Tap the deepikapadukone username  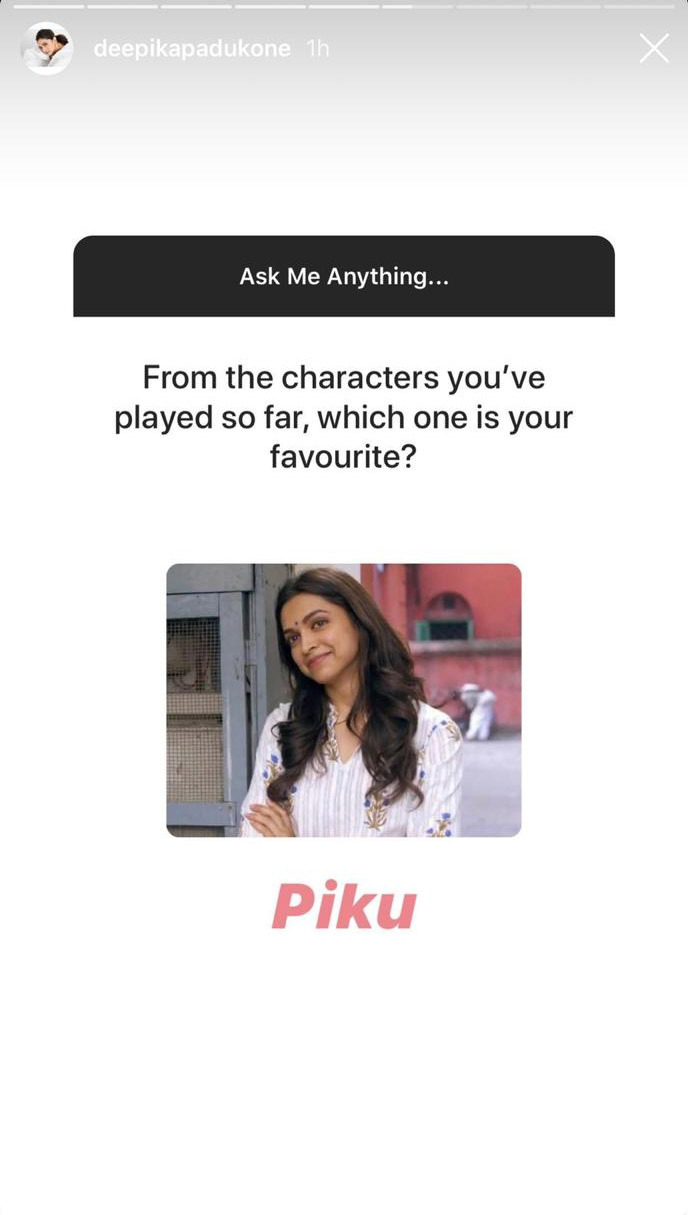(191, 49)
